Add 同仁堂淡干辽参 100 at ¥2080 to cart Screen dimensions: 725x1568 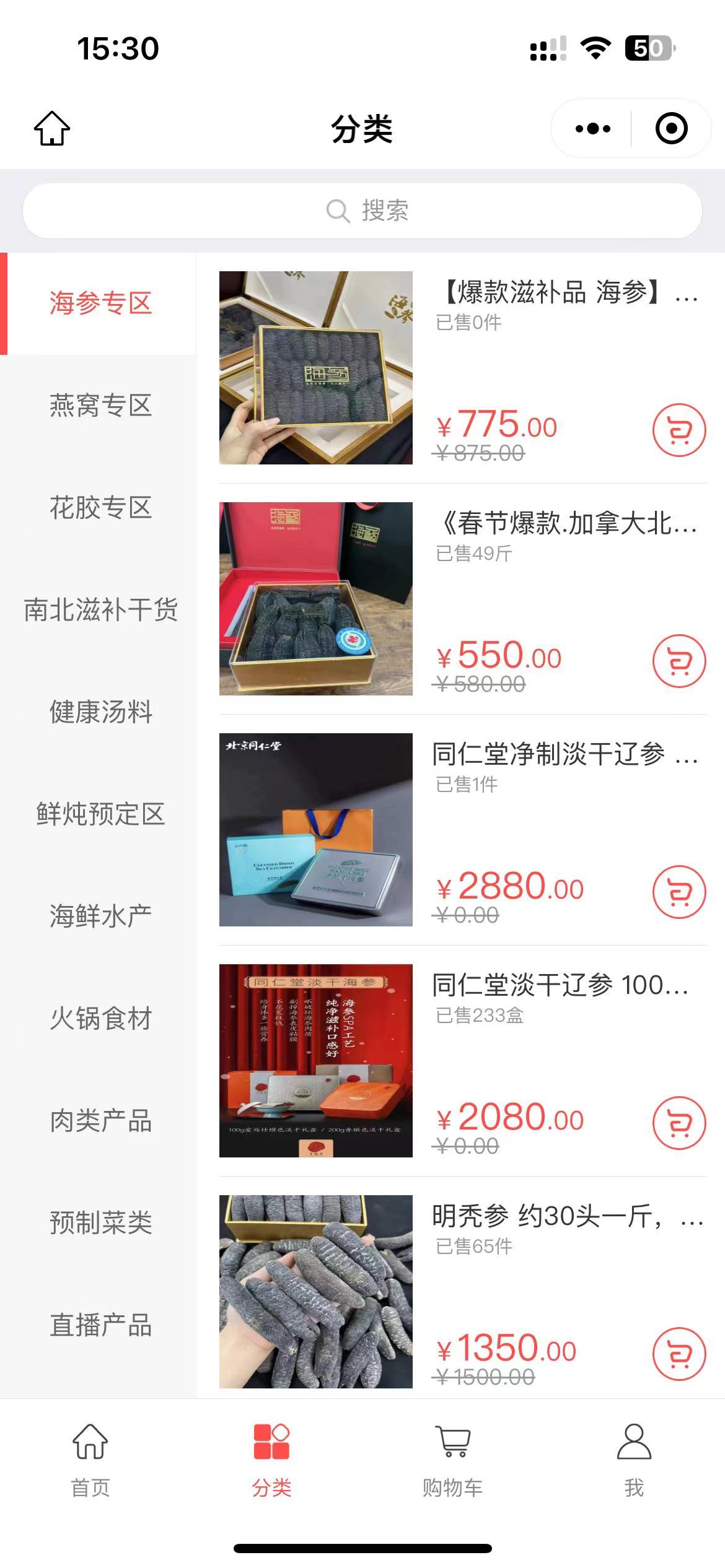click(679, 1123)
